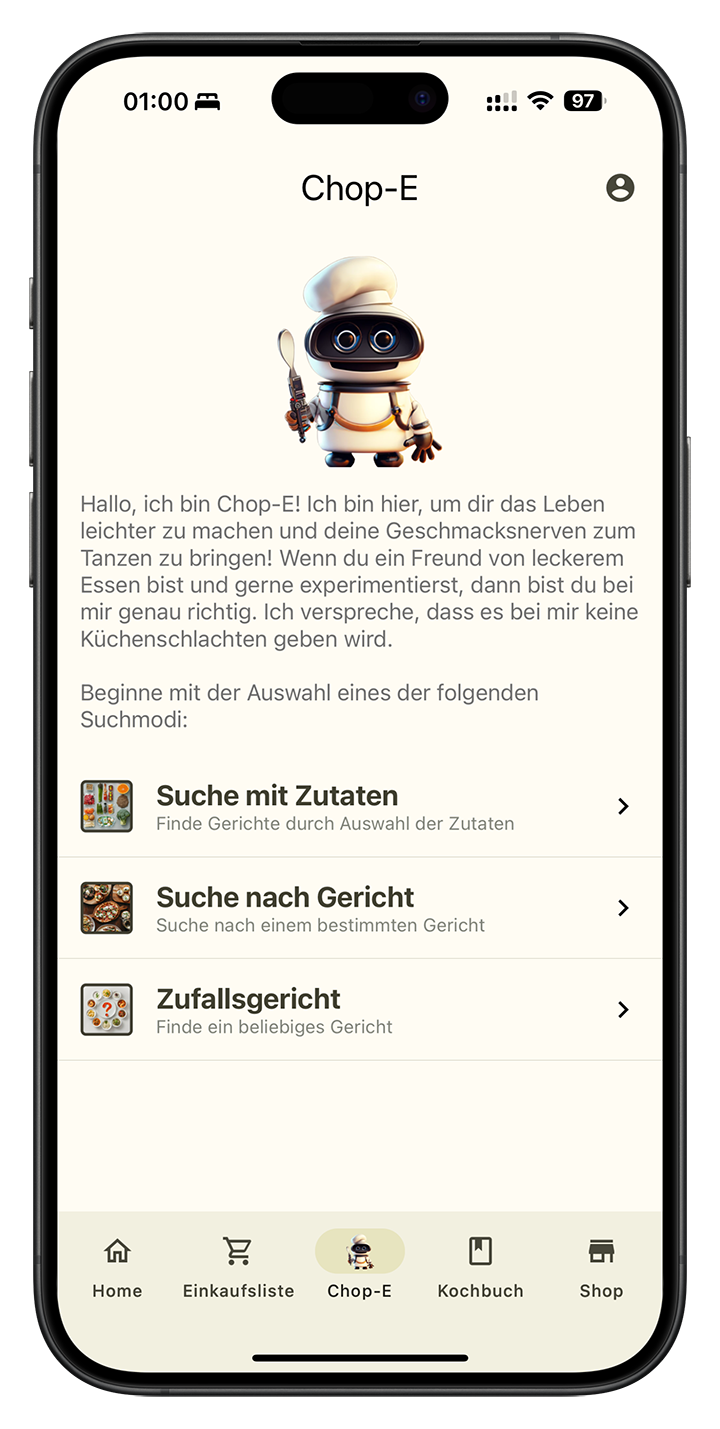The width and height of the screenshot is (720, 1429).
Task: Choose the Zufallsgericht option
Action: (x=359, y=1010)
